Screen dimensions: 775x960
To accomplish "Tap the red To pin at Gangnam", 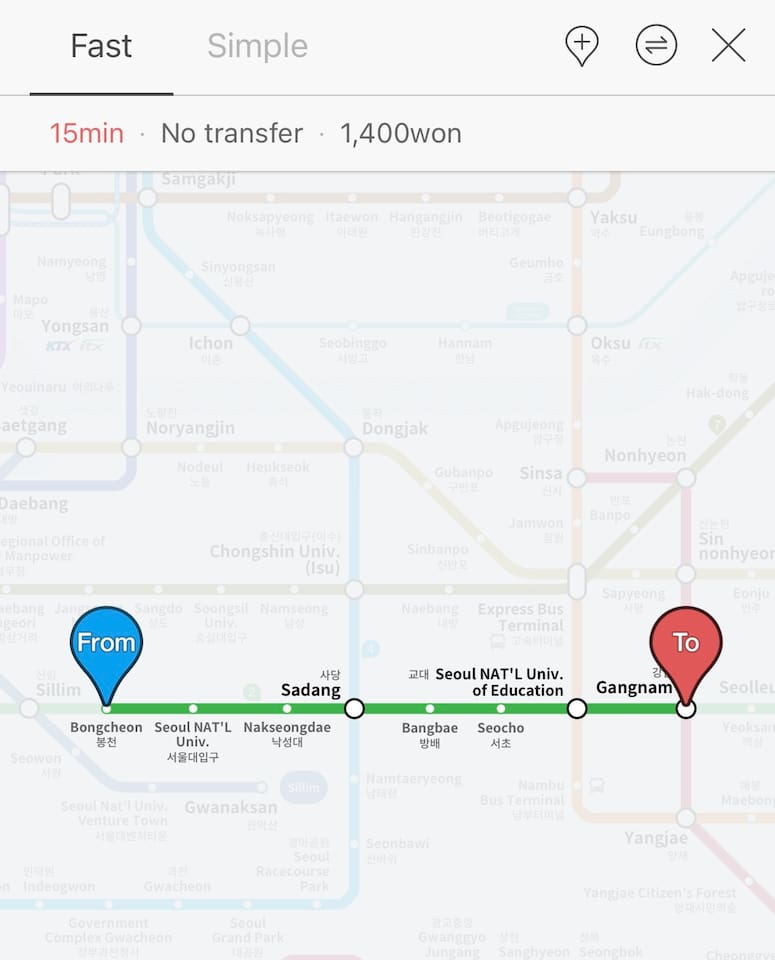I will click(686, 645).
